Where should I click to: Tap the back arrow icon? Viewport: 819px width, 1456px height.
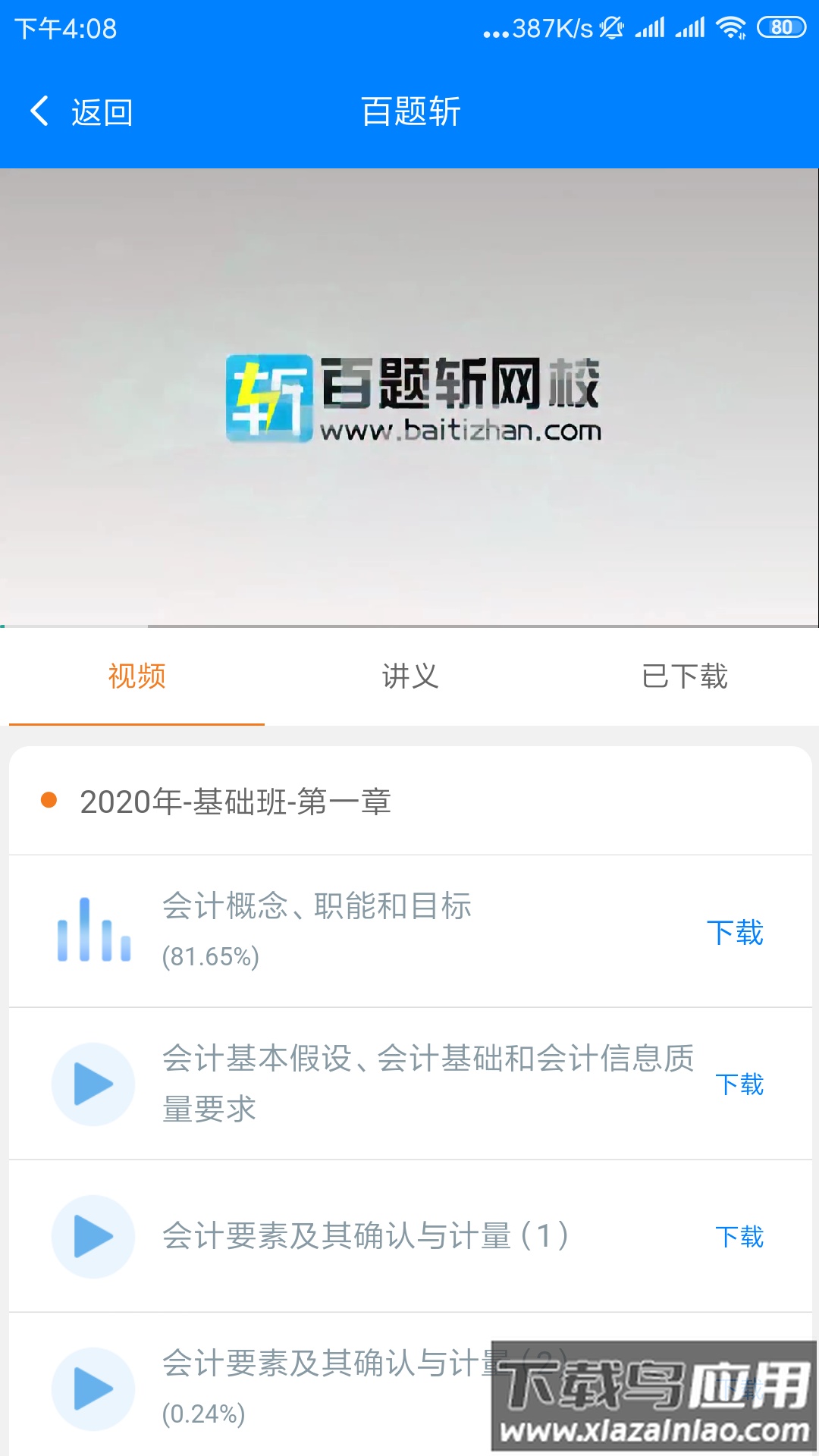click(39, 111)
